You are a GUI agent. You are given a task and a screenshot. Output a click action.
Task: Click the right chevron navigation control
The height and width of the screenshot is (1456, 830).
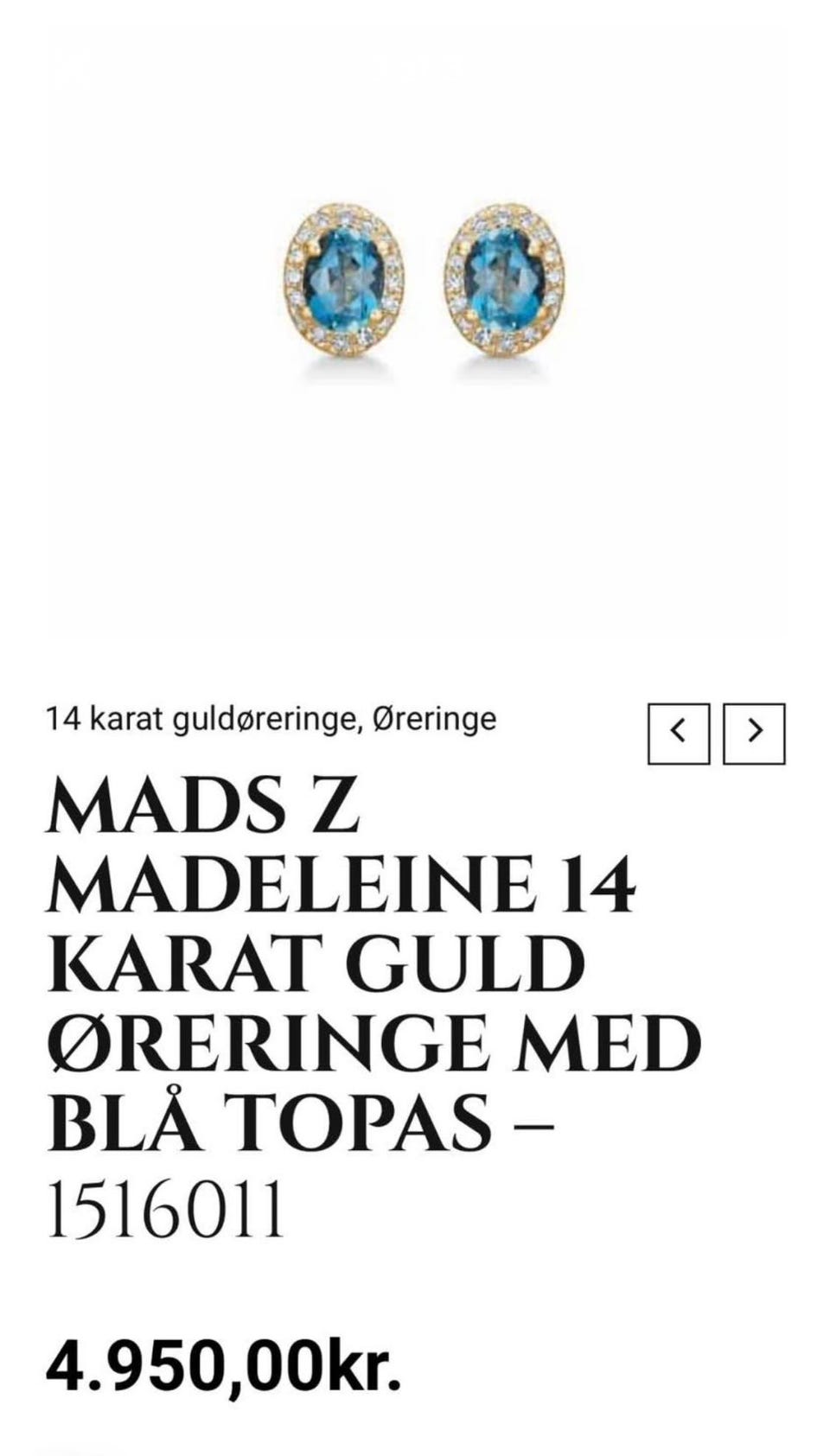click(756, 733)
